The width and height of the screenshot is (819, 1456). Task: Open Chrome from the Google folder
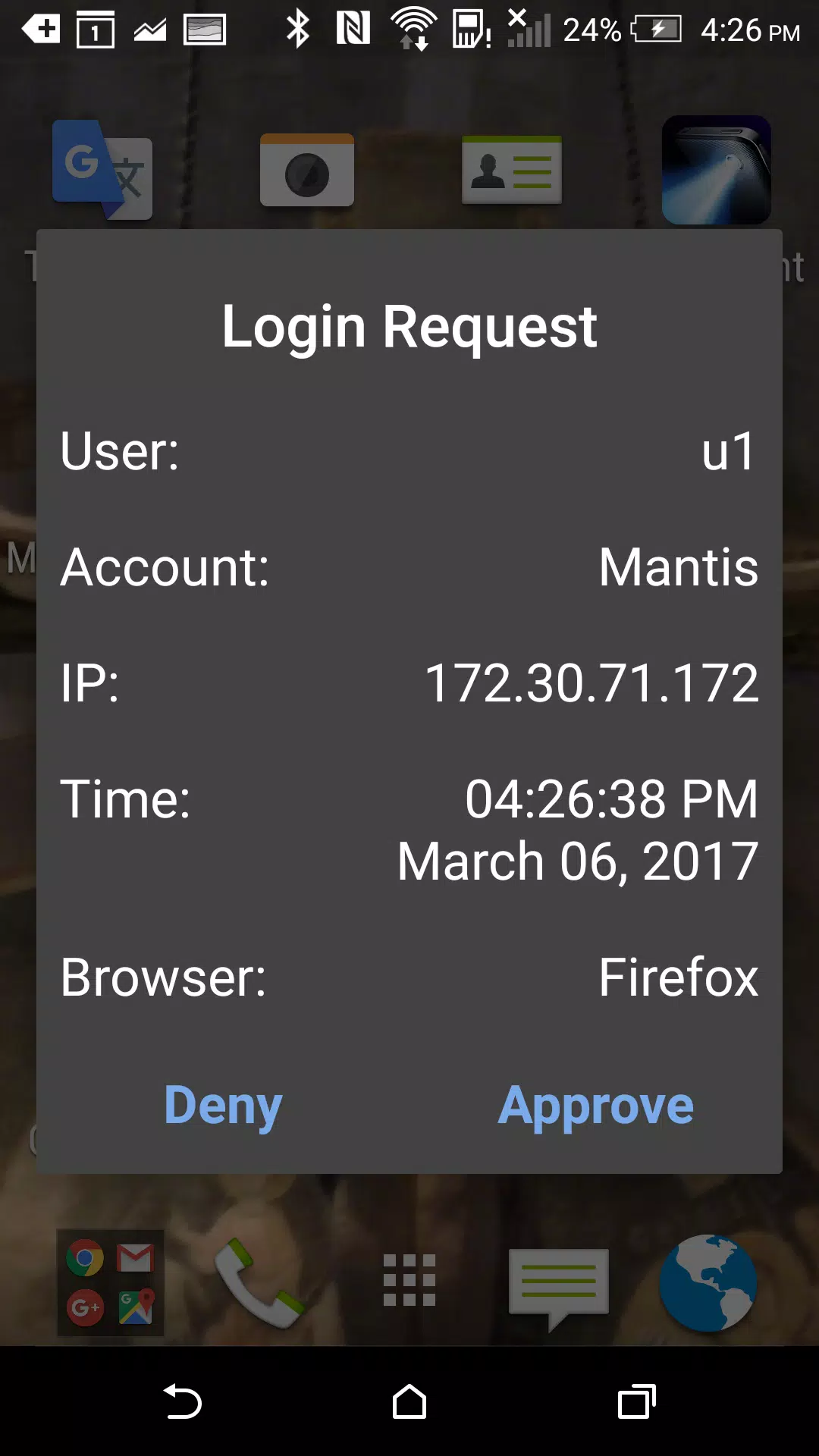tap(85, 1259)
